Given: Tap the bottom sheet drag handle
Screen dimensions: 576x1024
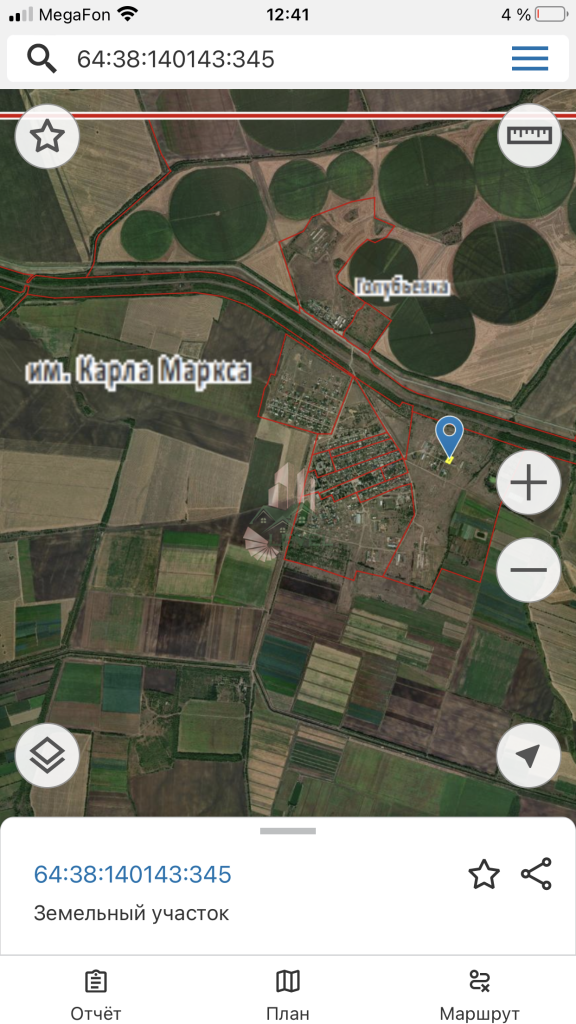Looking at the screenshot, I should (x=288, y=831).
